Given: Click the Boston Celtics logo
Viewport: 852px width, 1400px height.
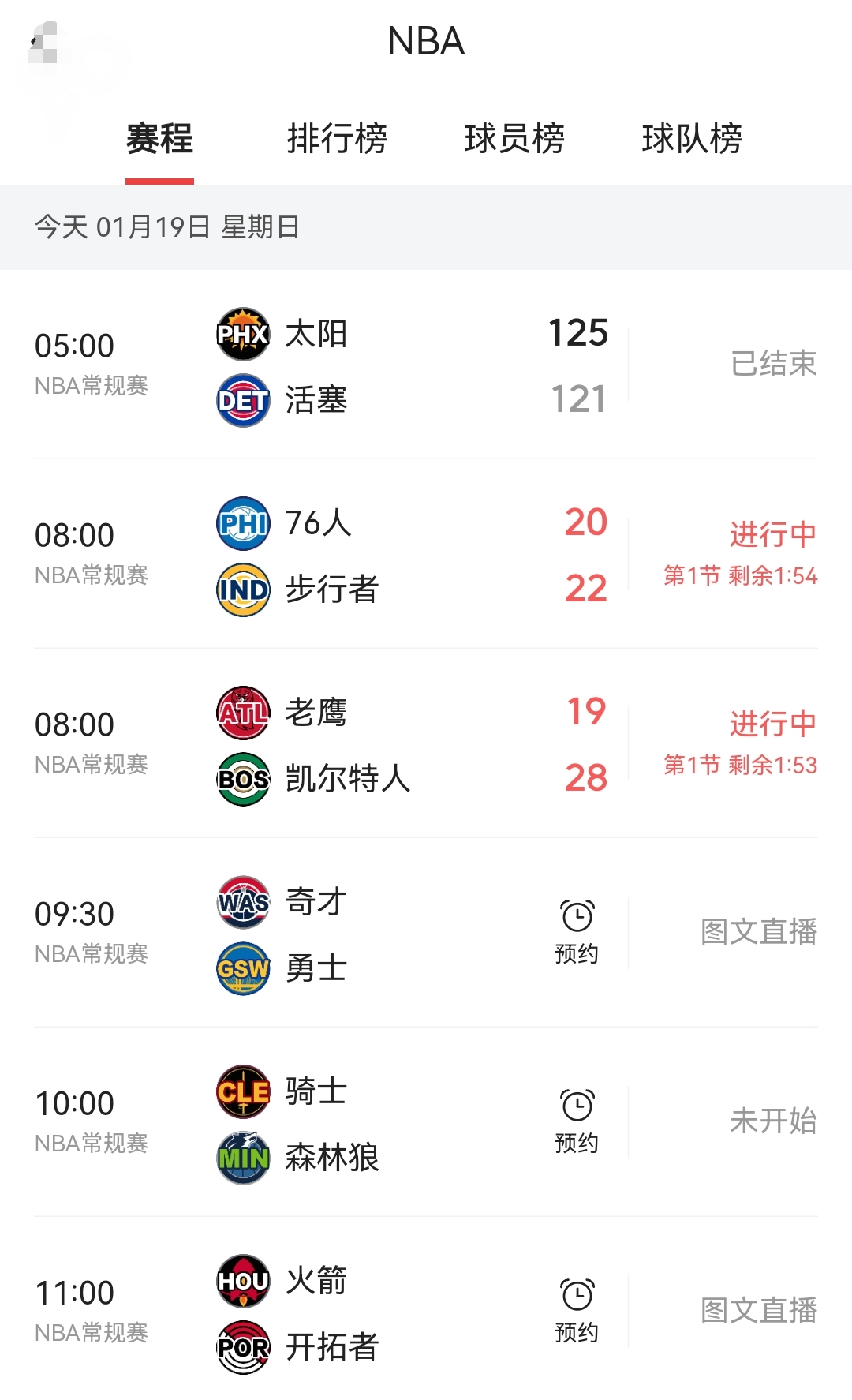Looking at the screenshot, I should tap(243, 779).
